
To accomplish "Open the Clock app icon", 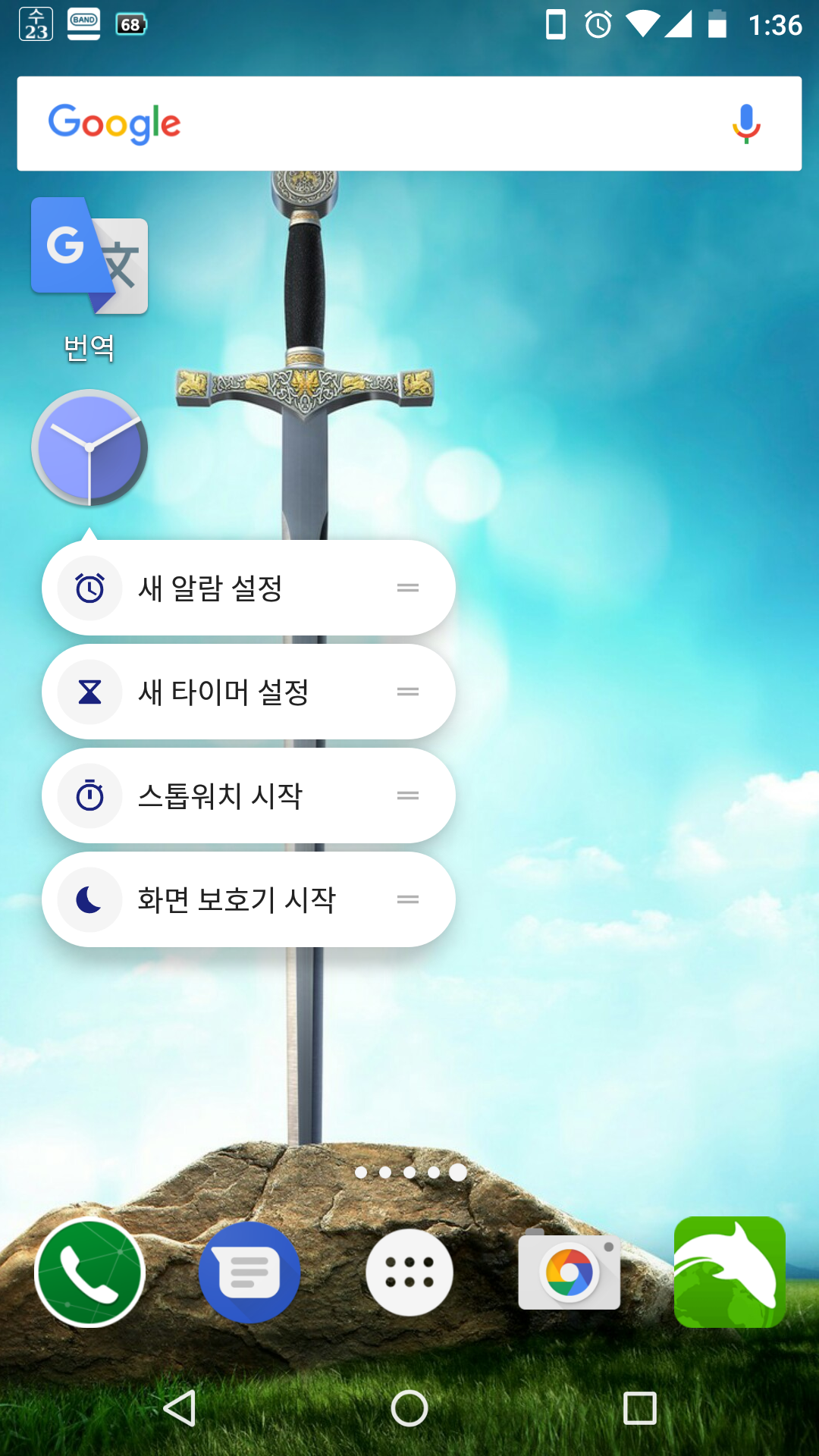I will click(x=89, y=448).
